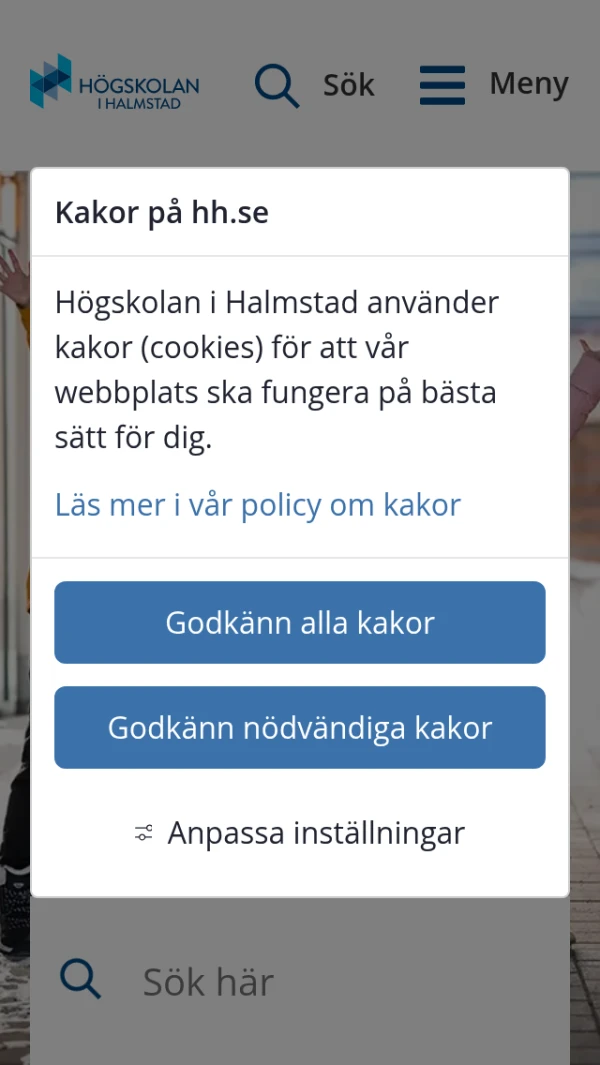Open Anpassa inställningar cookie settings
600x1065 pixels.
point(300,833)
